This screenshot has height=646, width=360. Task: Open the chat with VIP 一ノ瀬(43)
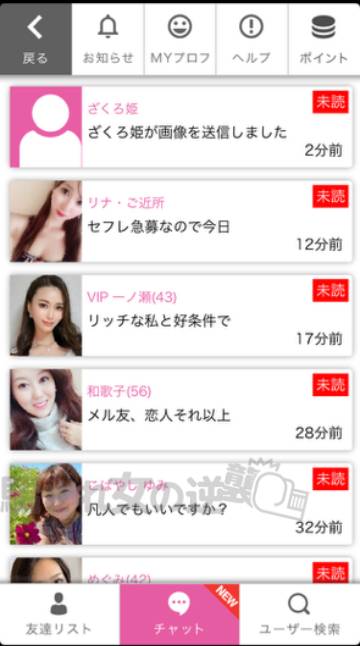[181, 315]
